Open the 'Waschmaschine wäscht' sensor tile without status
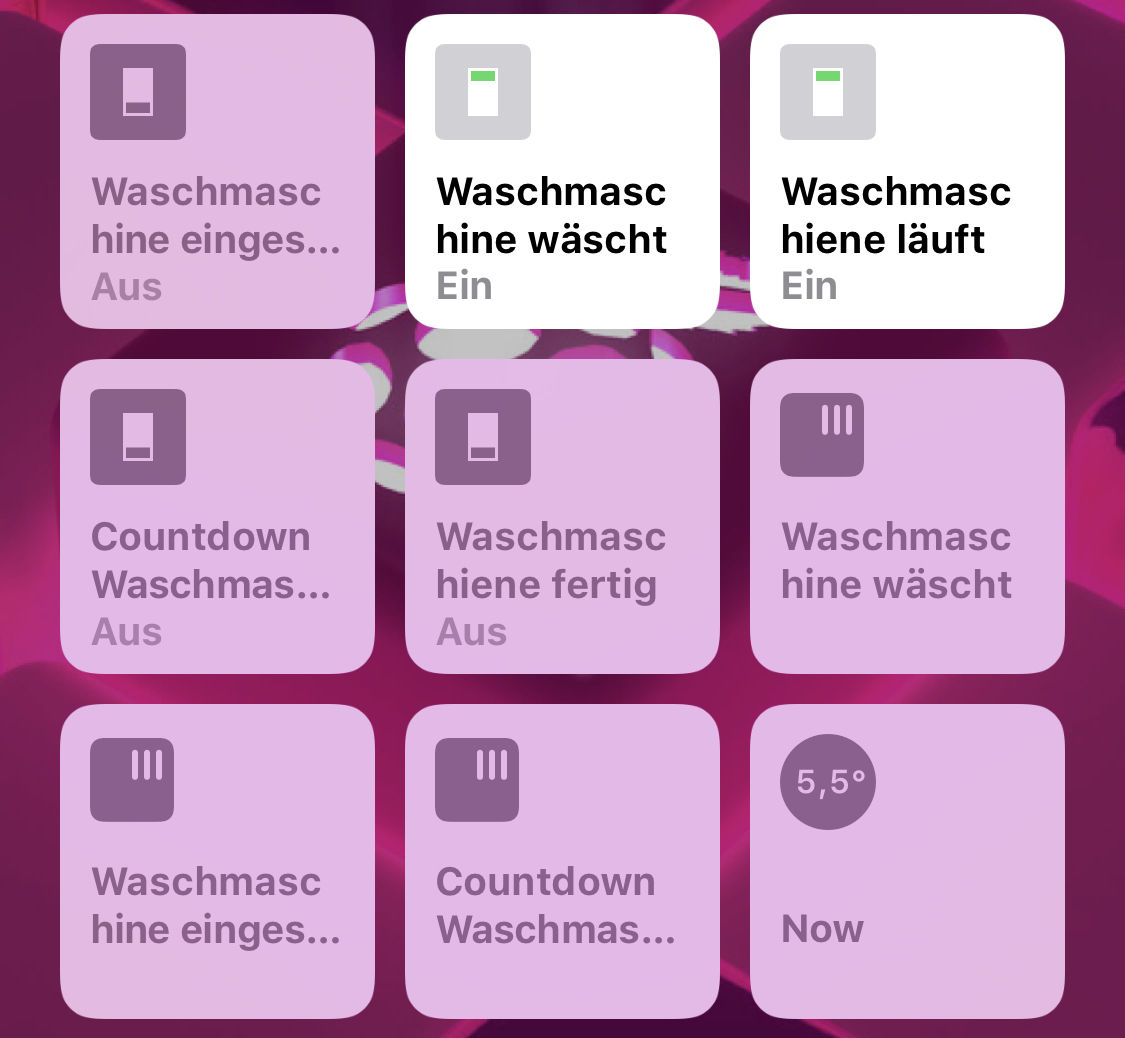 [x=907, y=517]
